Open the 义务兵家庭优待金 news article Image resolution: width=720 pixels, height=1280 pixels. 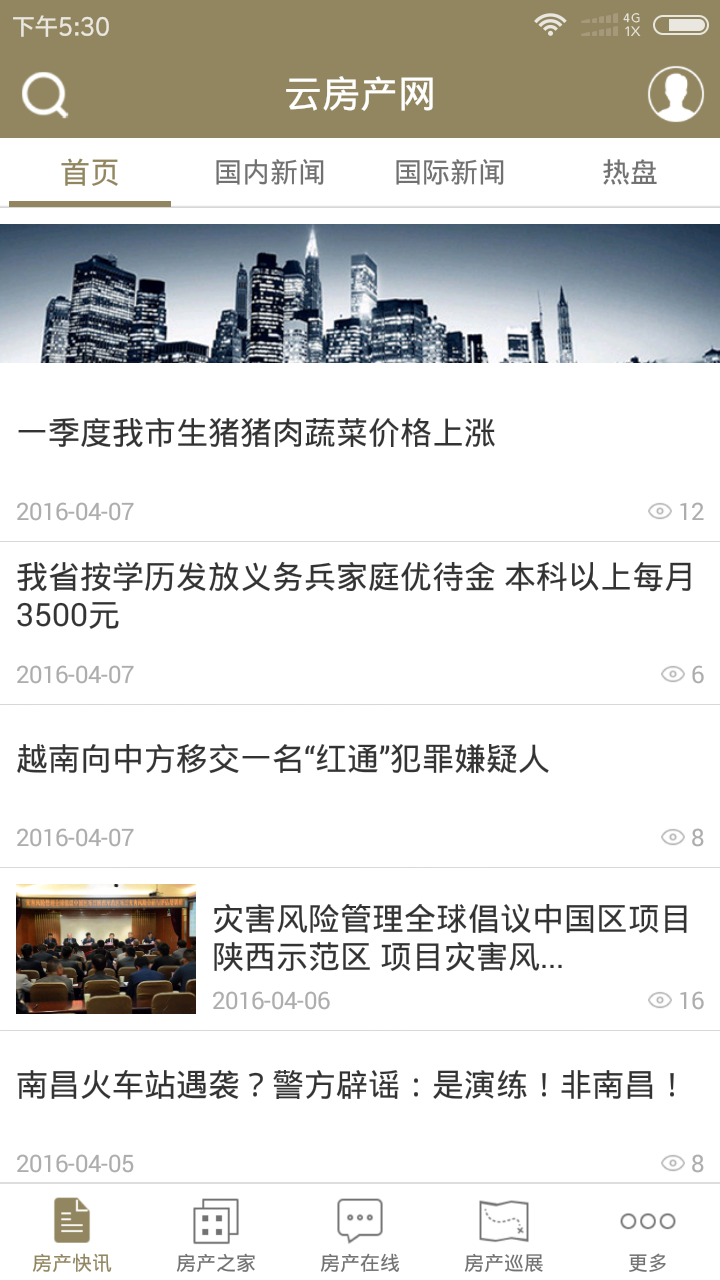pyautogui.click(x=355, y=596)
